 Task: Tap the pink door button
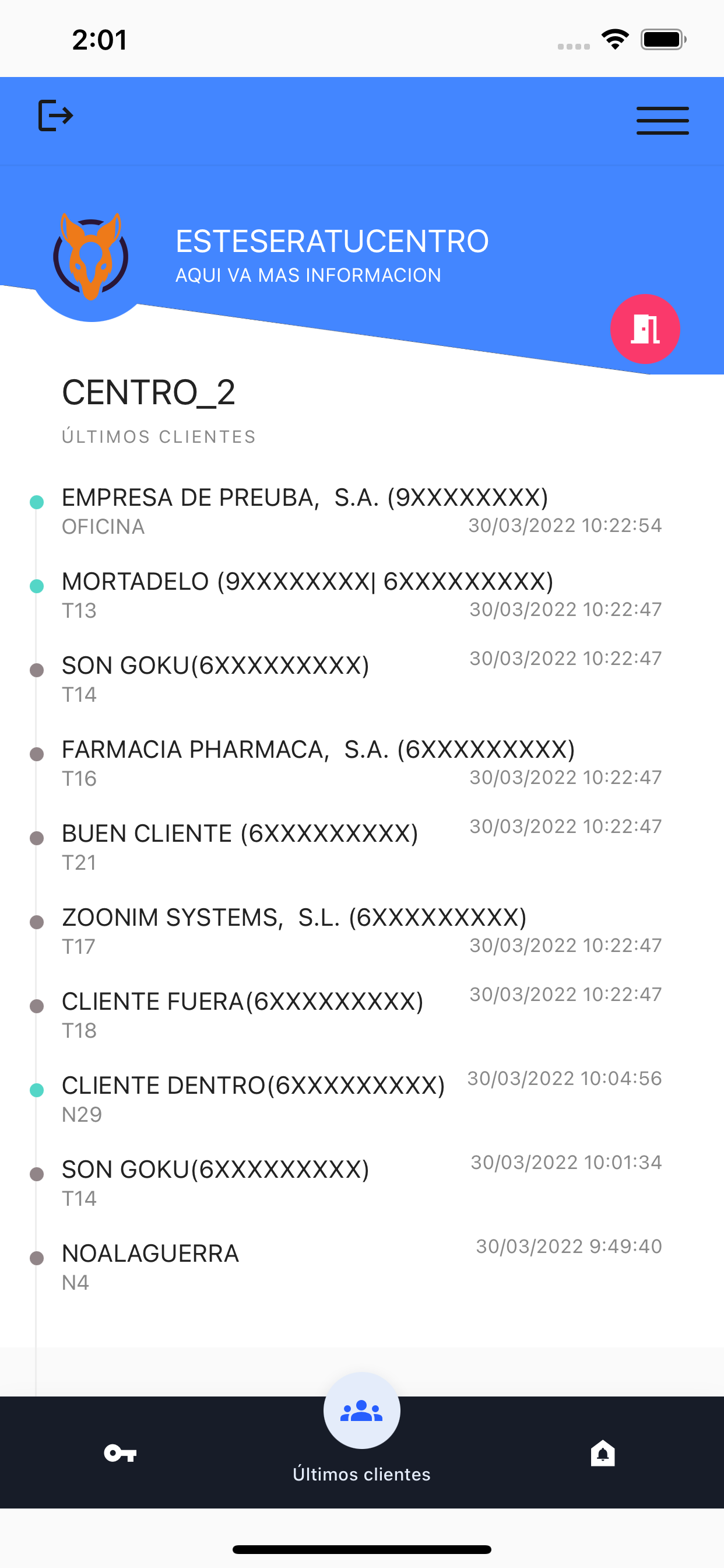[x=645, y=330]
